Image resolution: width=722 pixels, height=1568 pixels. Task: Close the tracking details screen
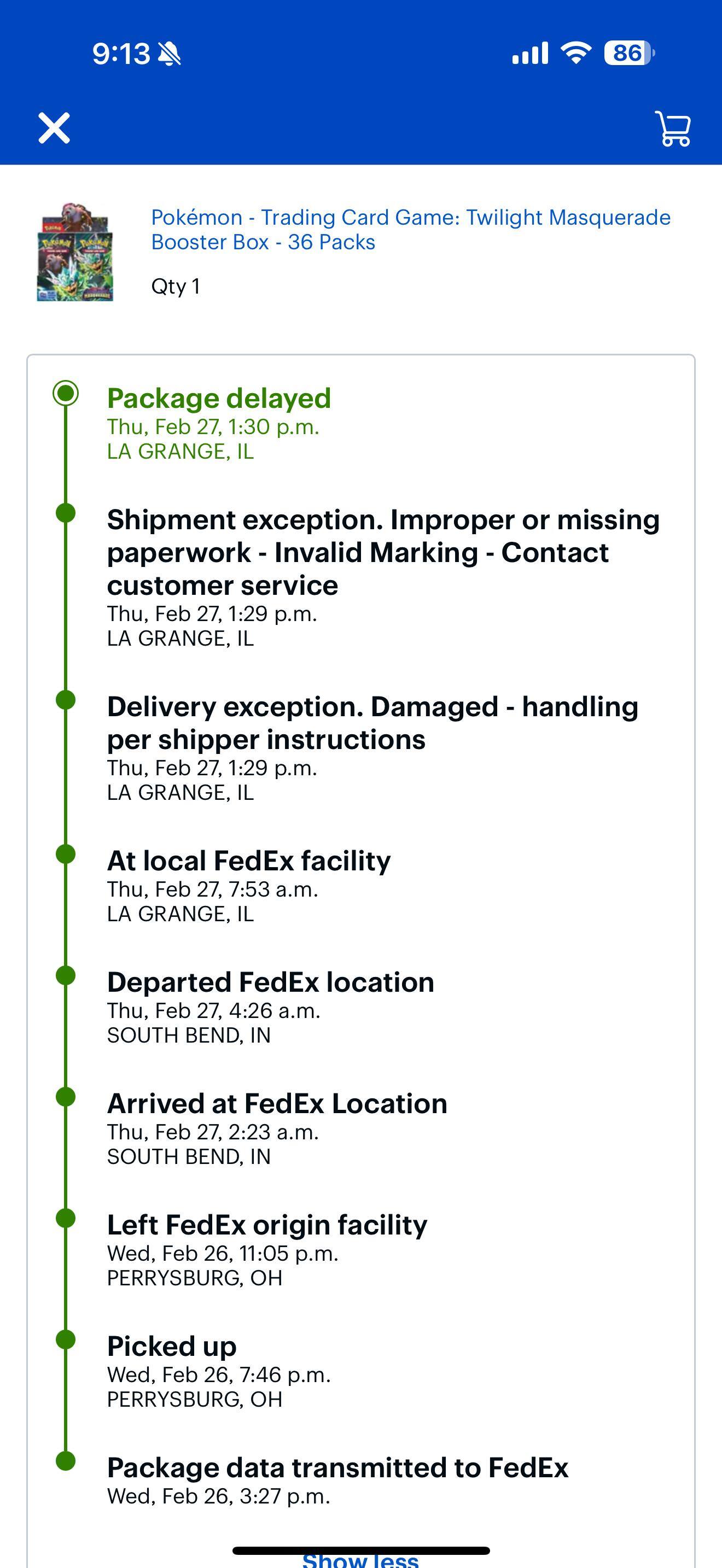pos(54,128)
